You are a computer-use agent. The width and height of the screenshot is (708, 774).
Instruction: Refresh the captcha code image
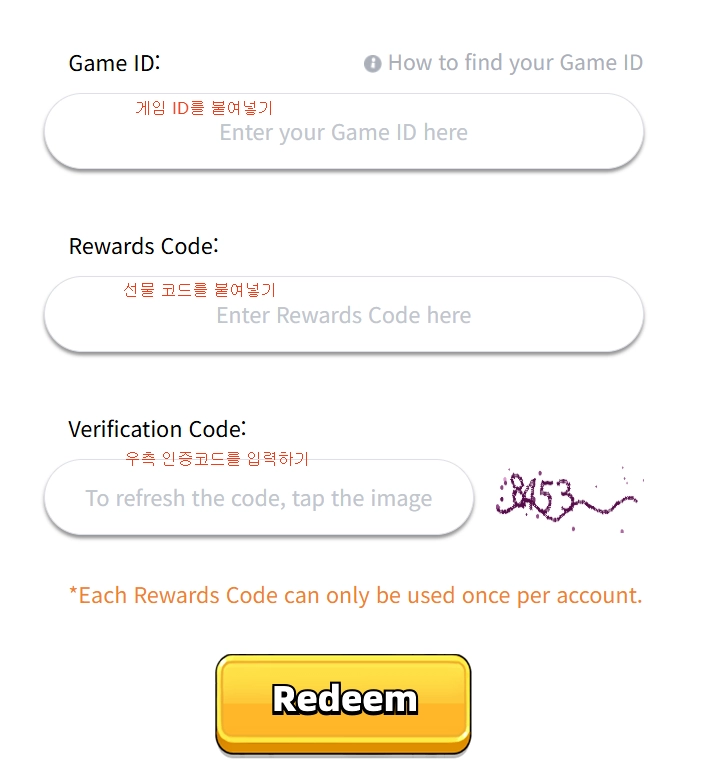566,496
